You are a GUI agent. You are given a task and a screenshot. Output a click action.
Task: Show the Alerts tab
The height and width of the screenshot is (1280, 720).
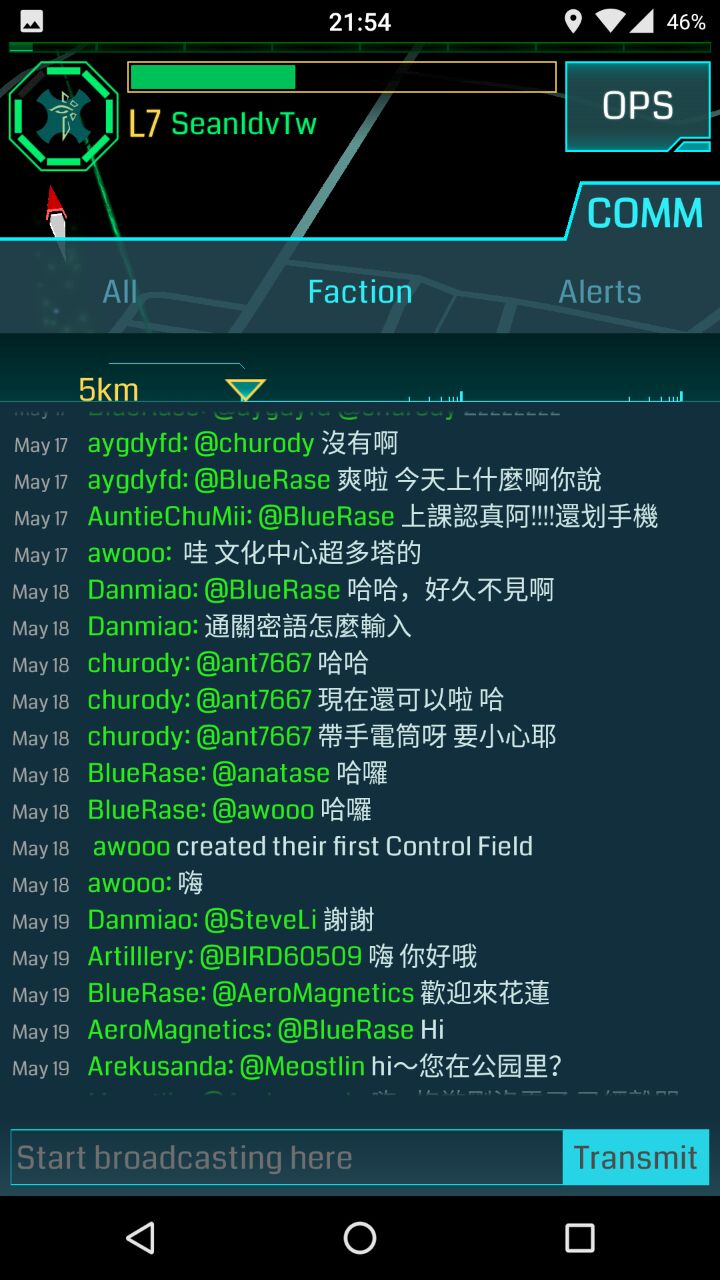point(600,292)
